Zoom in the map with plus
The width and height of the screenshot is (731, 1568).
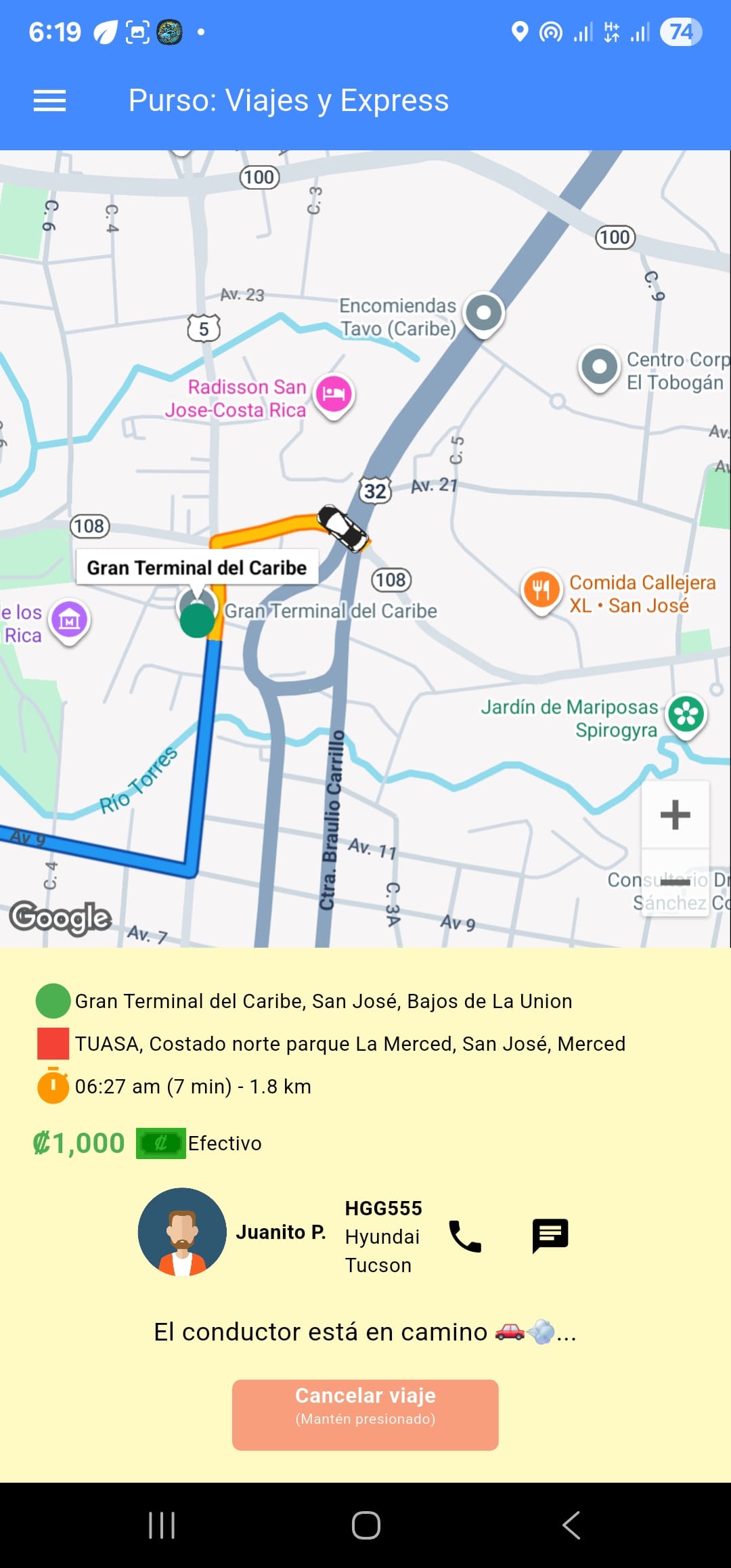[675, 814]
